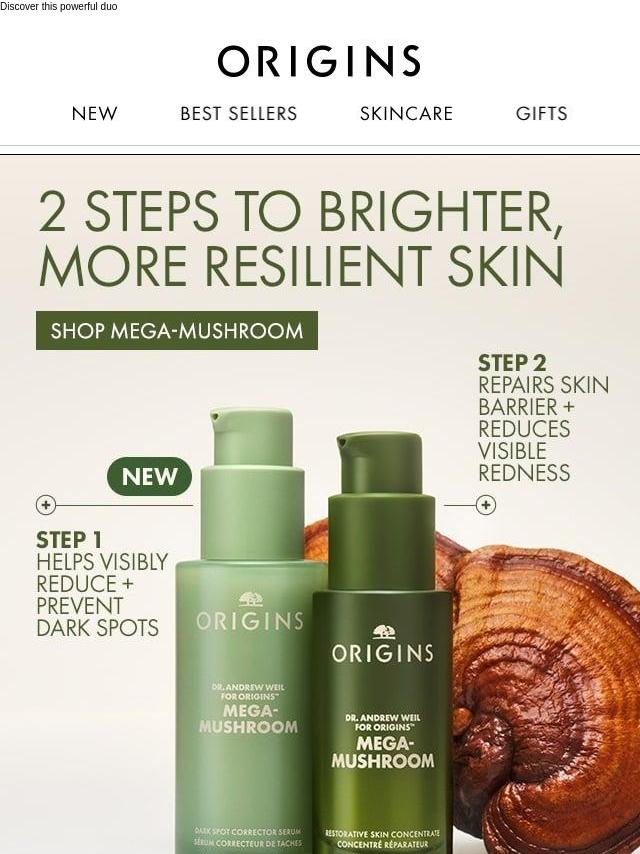
Task: Expand the Step 2 plus hotspot
Action: [486, 505]
